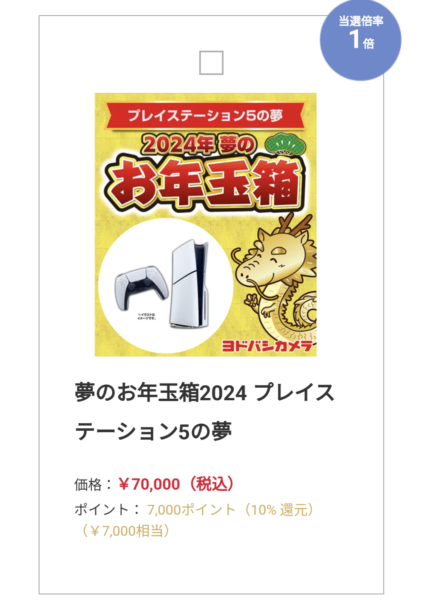Check the box for the PlayStation 5 dream box
422x600 pixels.
pyautogui.click(x=211, y=63)
